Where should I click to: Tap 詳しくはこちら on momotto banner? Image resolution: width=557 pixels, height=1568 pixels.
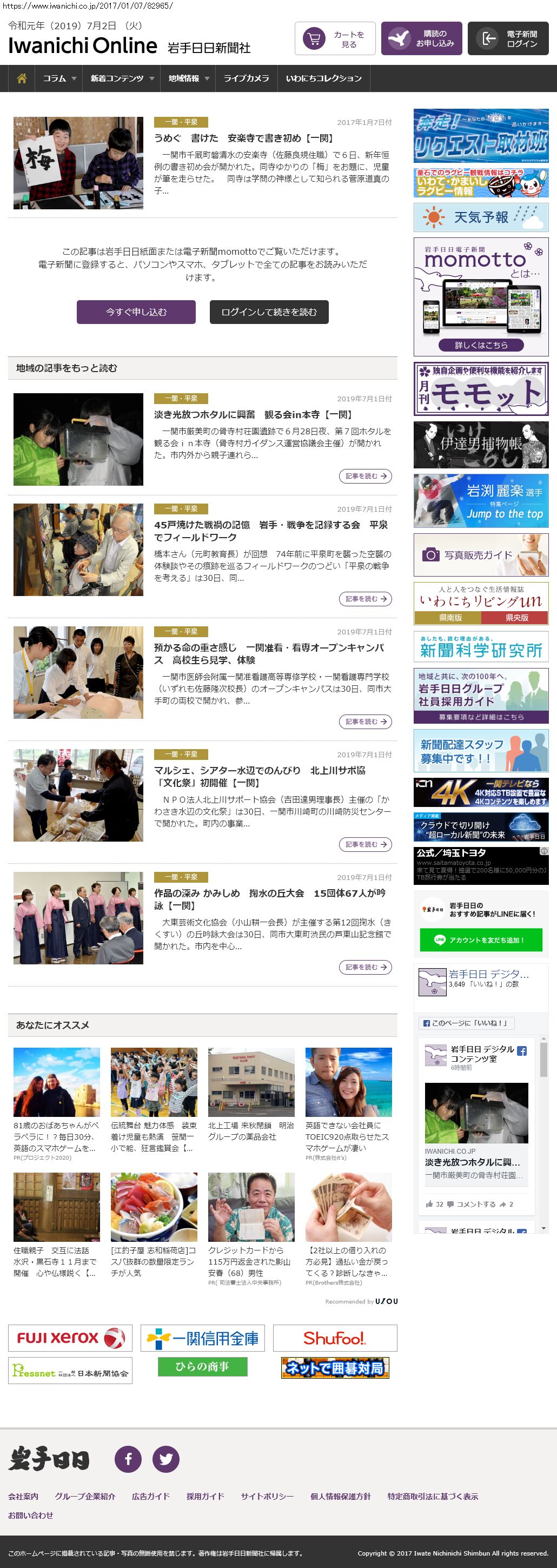pos(481,345)
